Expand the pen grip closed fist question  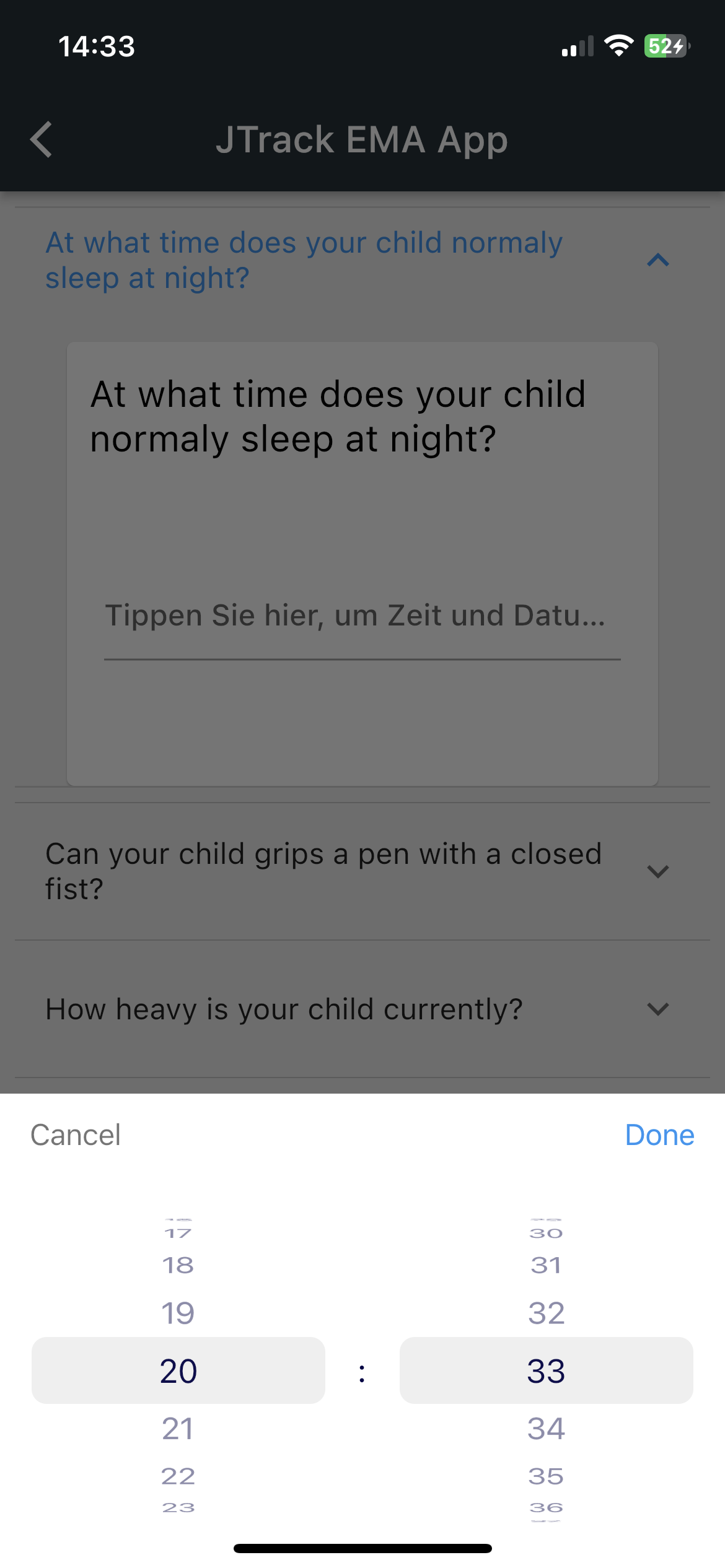657,871
